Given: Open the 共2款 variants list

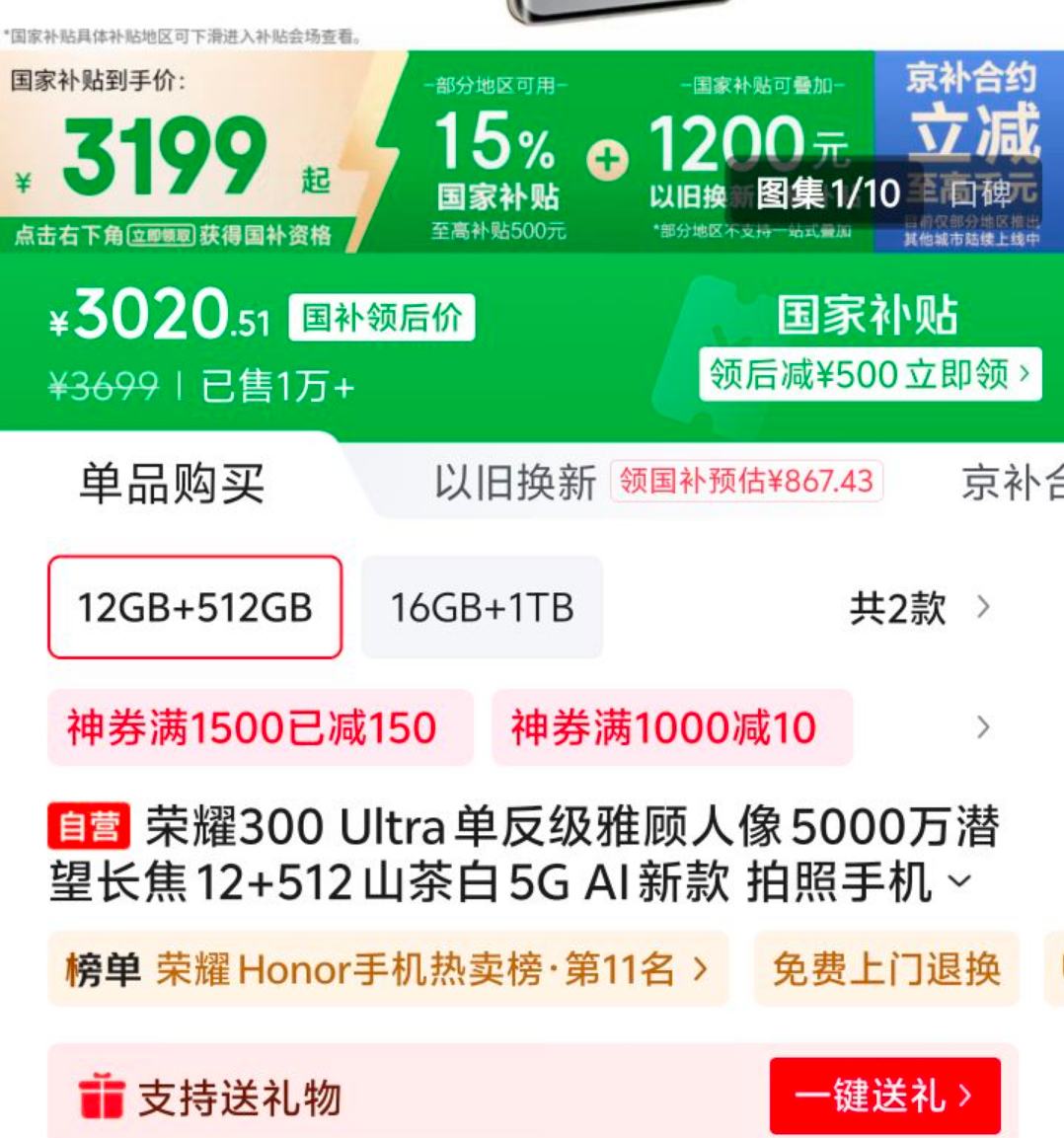Looking at the screenshot, I should [x=918, y=608].
